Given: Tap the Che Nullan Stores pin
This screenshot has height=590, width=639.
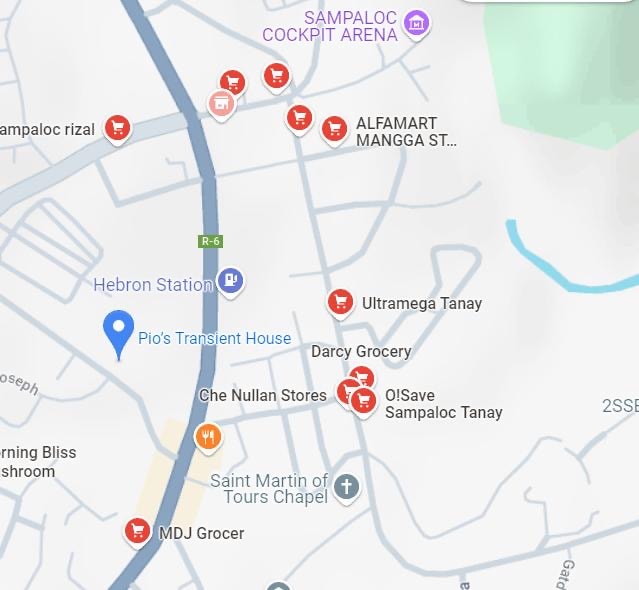Looking at the screenshot, I should pos(348,391).
